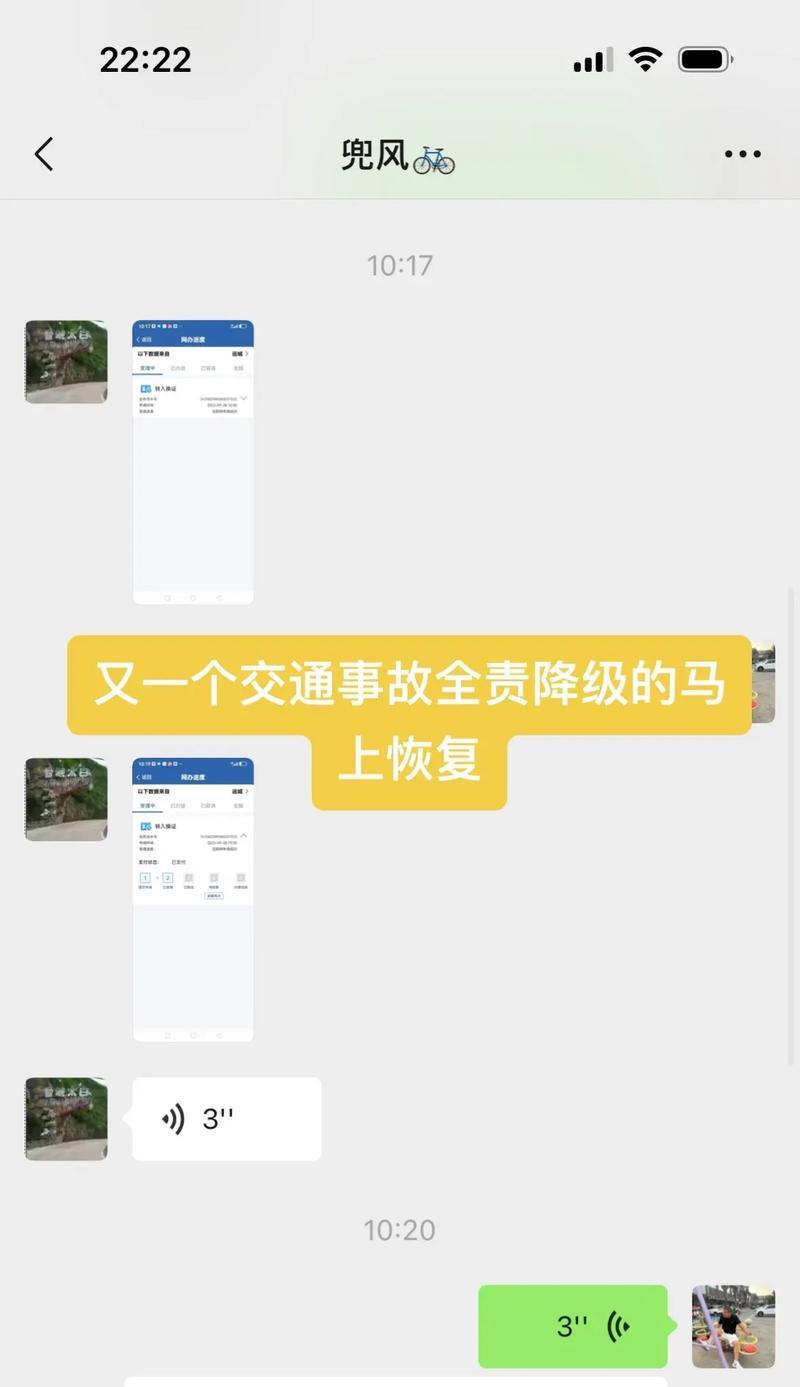The image size is (800, 1387).
Task: Open your own avatar beside the green voice message
Action: [x=733, y=1326]
